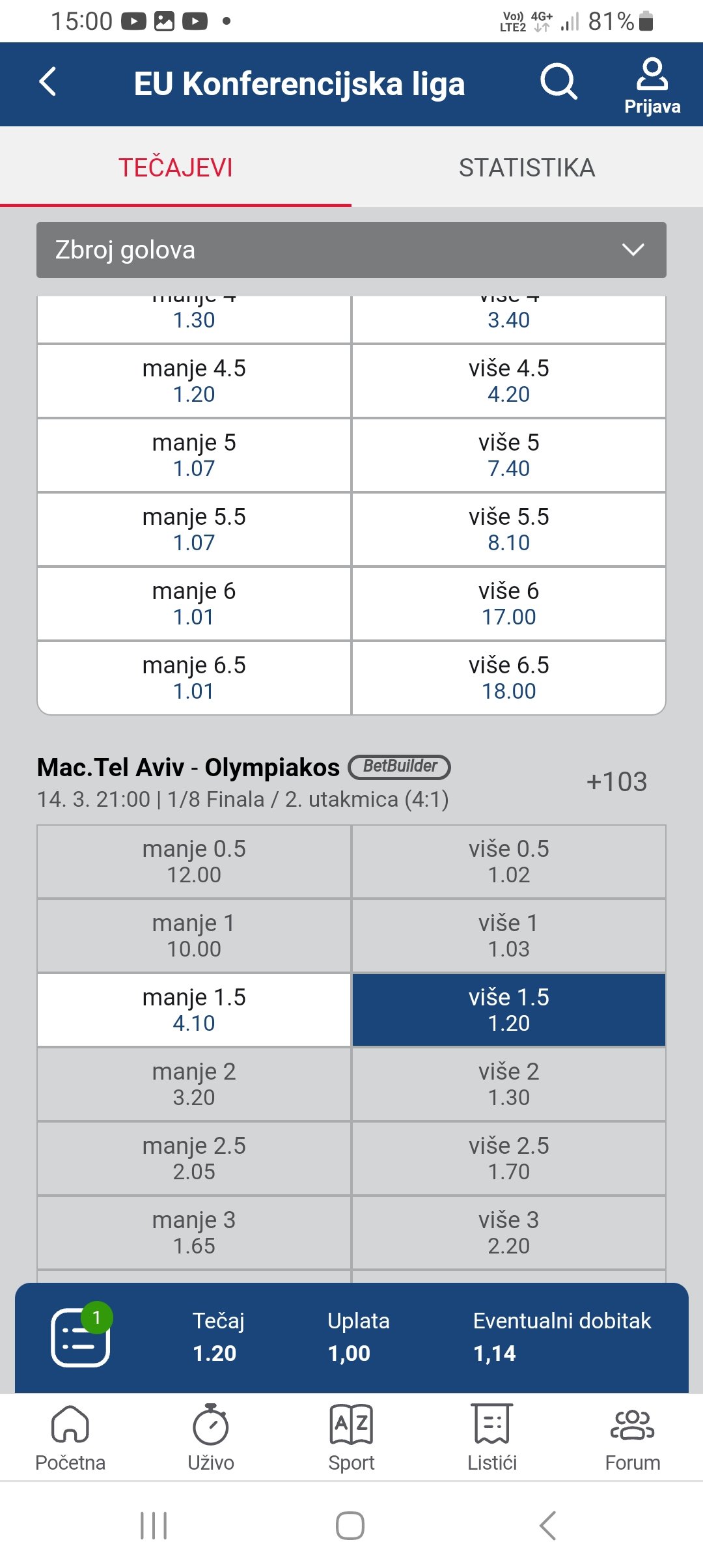
Task: Open Prijava login
Action: tap(652, 86)
